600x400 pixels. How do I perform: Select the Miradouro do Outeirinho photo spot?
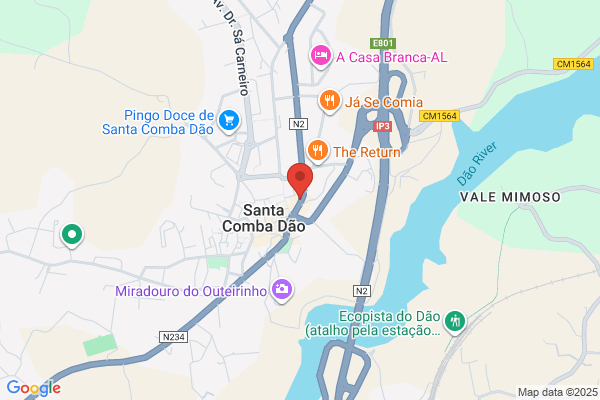(283, 290)
